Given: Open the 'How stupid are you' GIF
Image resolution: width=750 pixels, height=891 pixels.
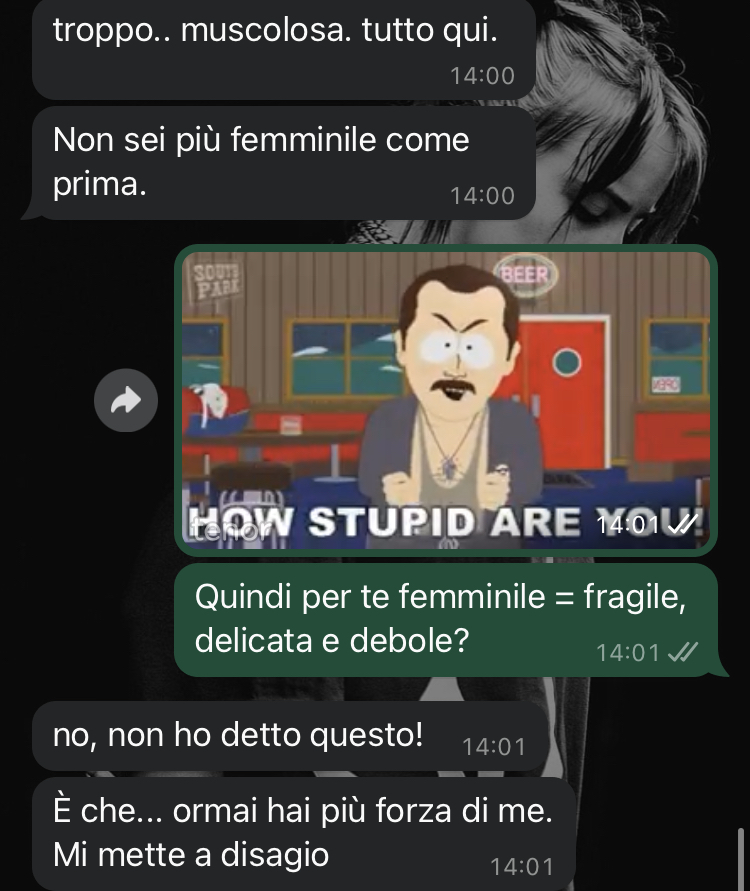Looking at the screenshot, I should (x=446, y=400).
